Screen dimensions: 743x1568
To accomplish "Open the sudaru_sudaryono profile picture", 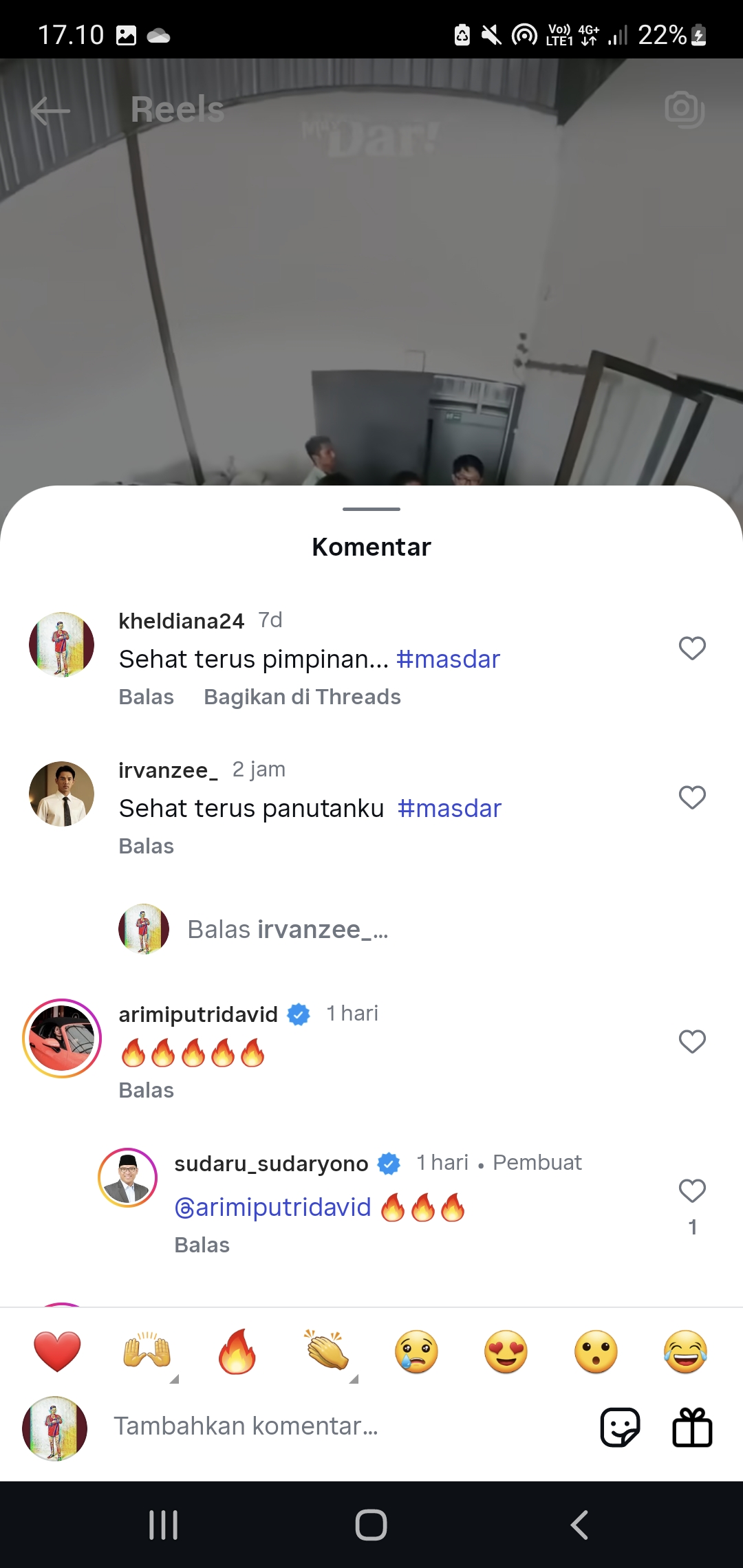I will (128, 1177).
